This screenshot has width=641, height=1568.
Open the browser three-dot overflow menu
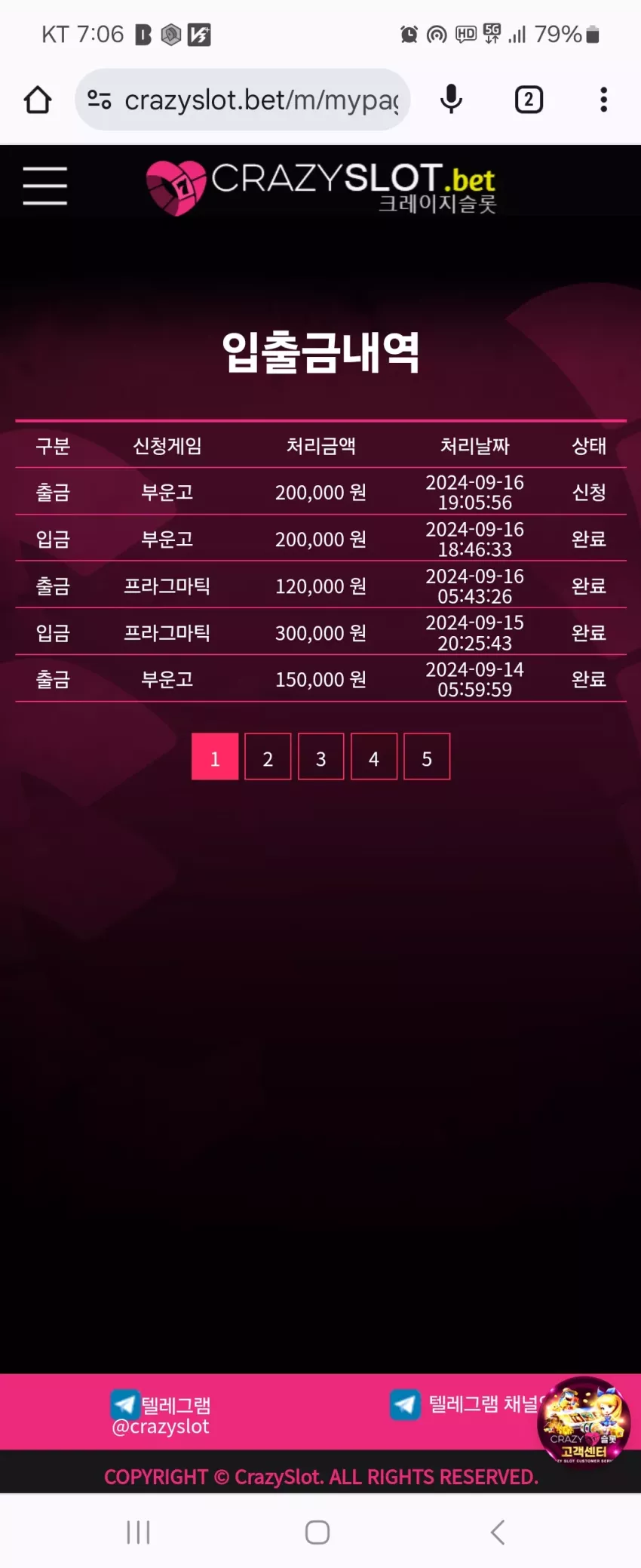[603, 100]
